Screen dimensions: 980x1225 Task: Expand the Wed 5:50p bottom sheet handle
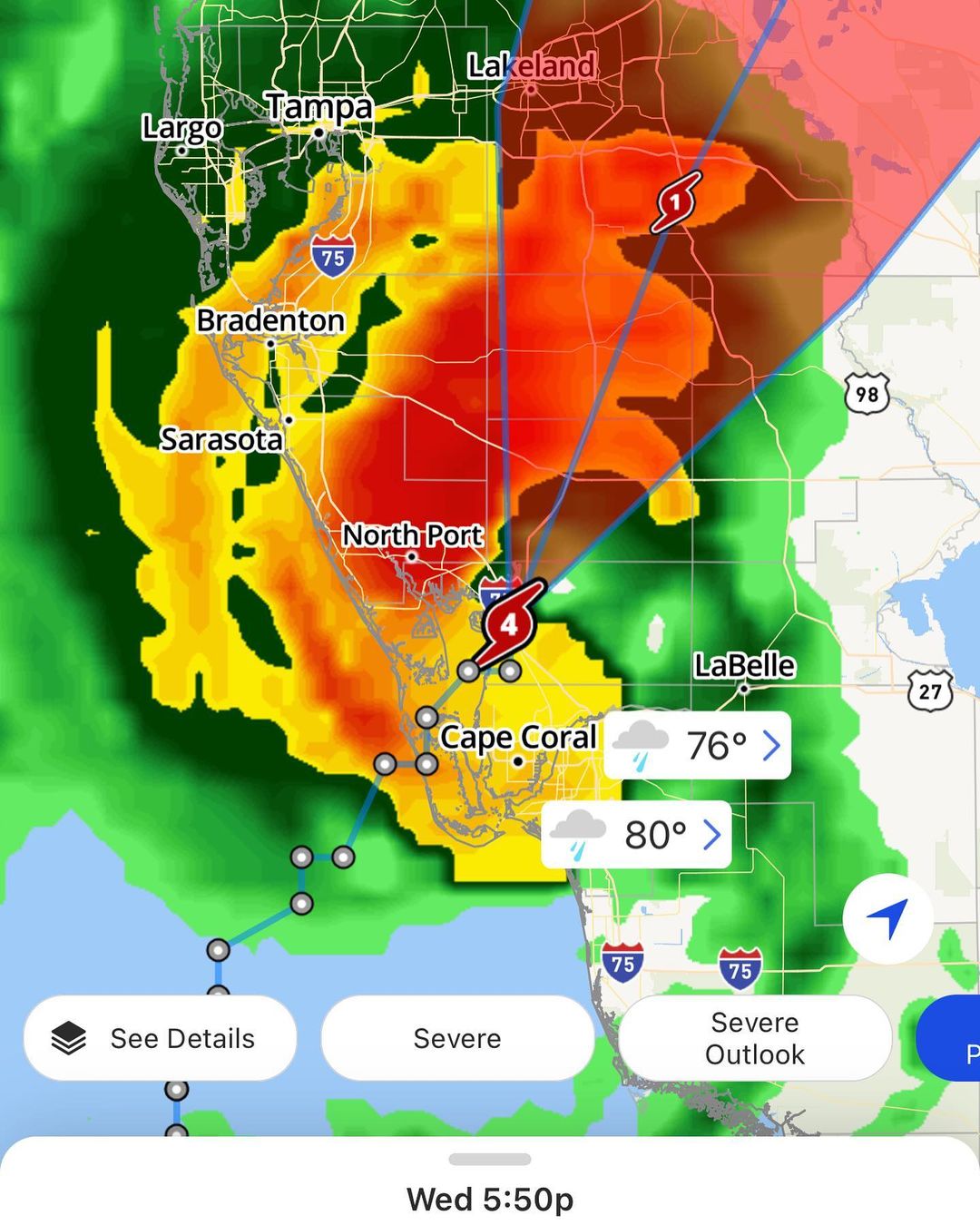pos(490,1160)
